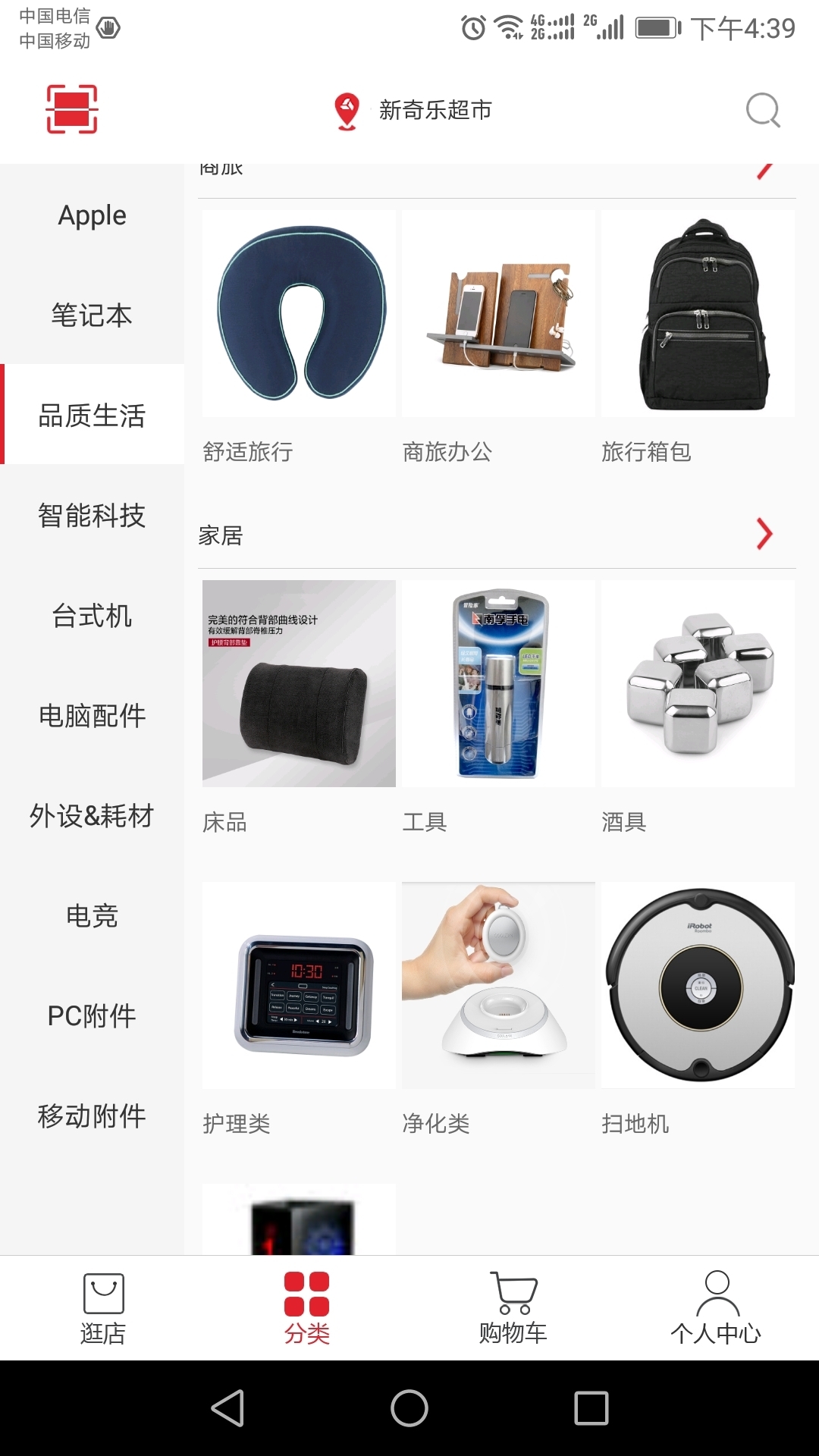The height and width of the screenshot is (1456, 819).
Task: Open the 智能科技 category
Action: pyautogui.click(x=92, y=515)
